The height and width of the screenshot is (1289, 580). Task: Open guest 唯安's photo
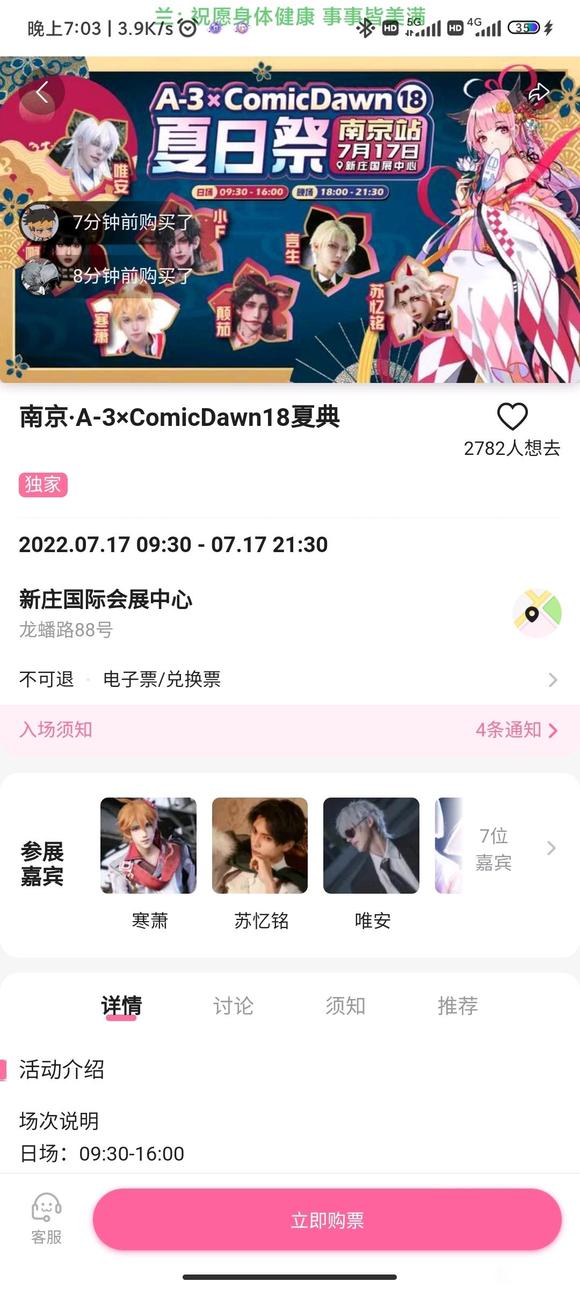[371, 845]
